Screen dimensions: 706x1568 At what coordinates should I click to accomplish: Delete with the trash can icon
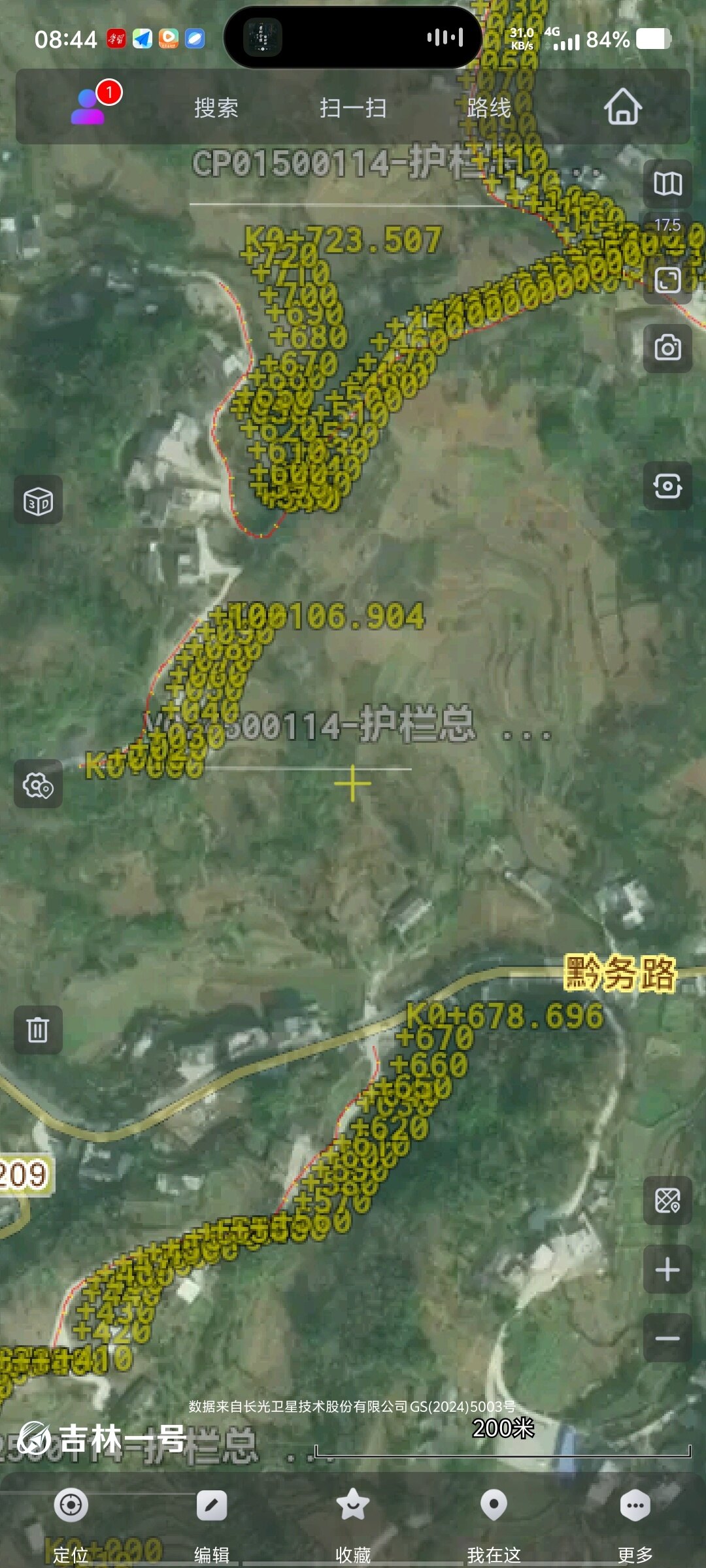point(39,1030)
